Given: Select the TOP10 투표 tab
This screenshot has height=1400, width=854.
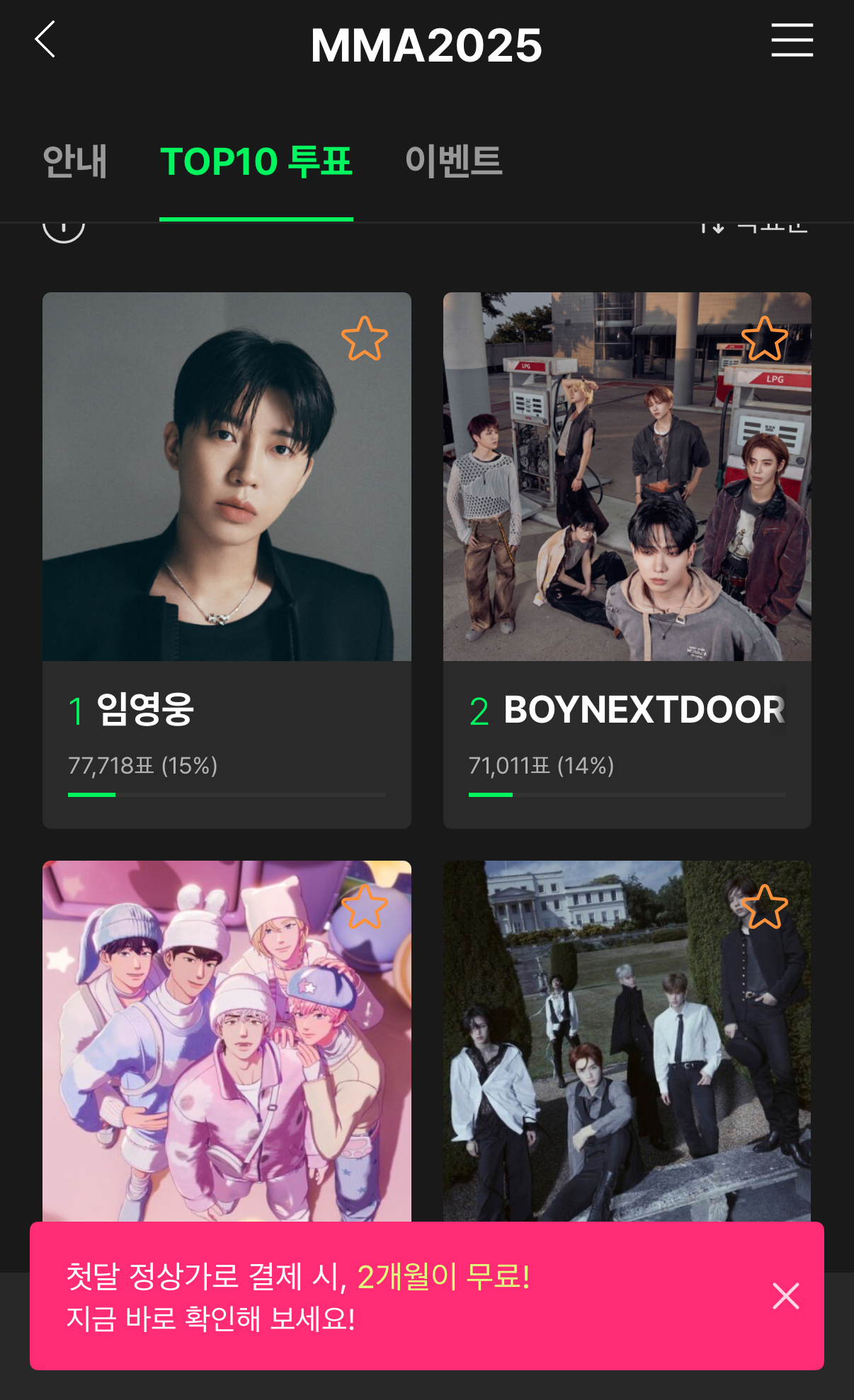Looking at the screenshot, I should coord(256,161).
